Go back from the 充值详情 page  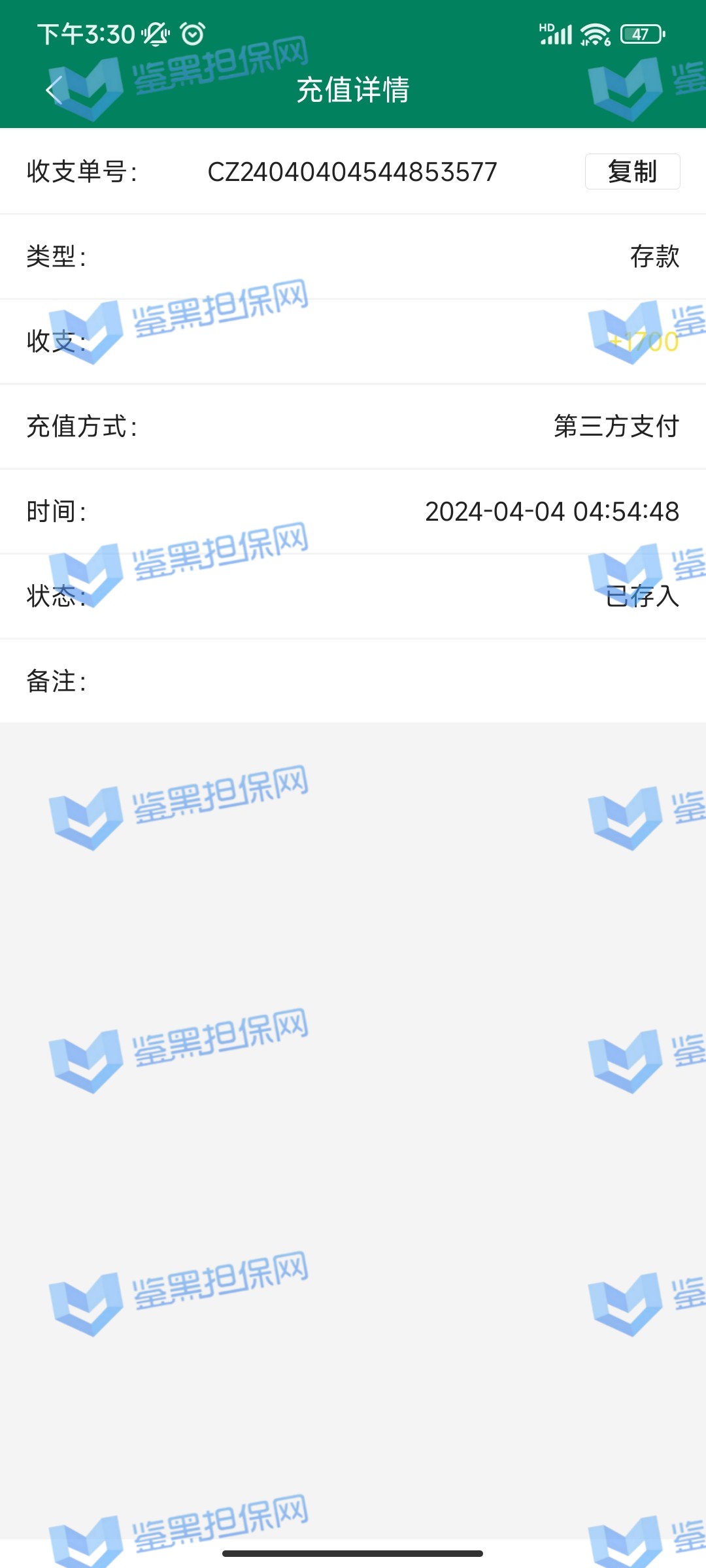click(x=54, y=90)
